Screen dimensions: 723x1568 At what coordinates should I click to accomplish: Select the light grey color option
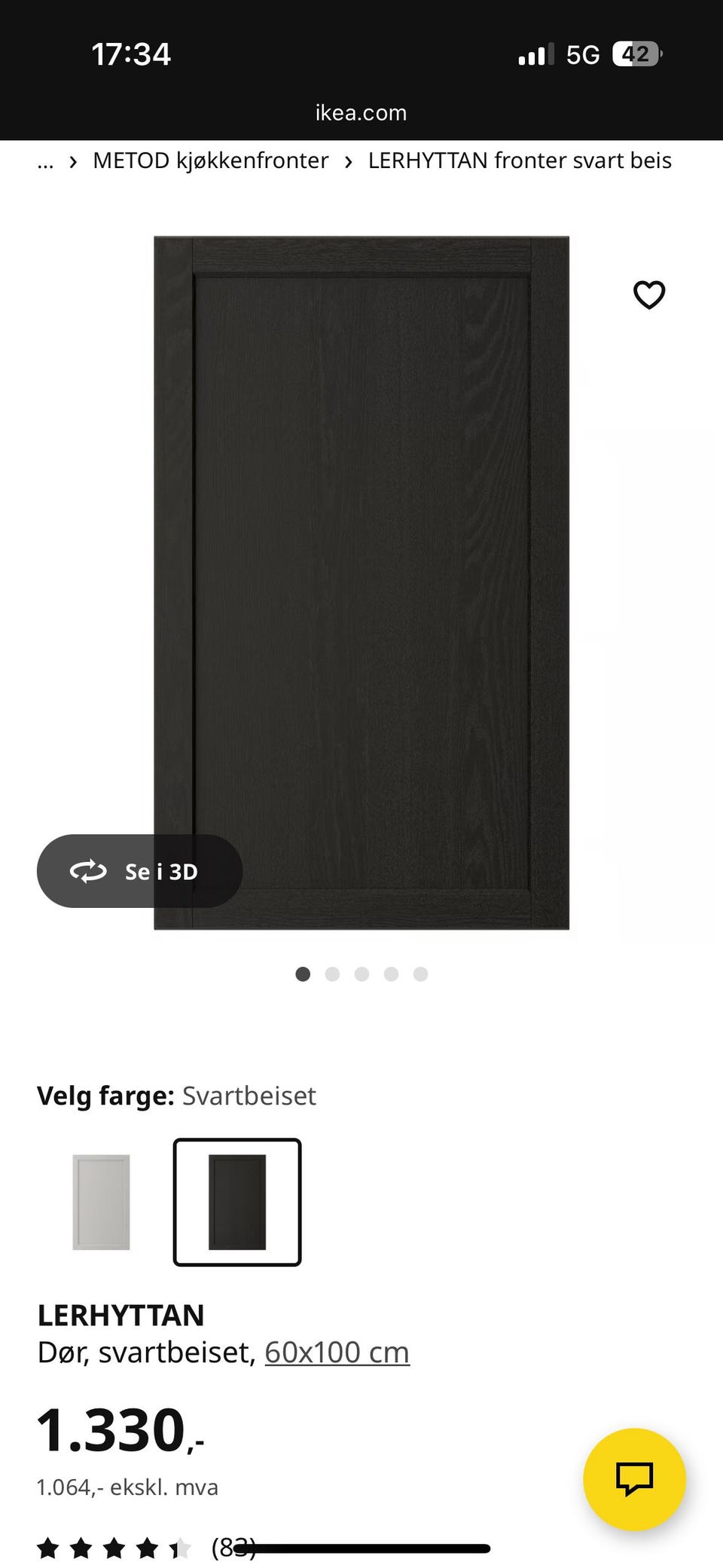point(101,1202)
